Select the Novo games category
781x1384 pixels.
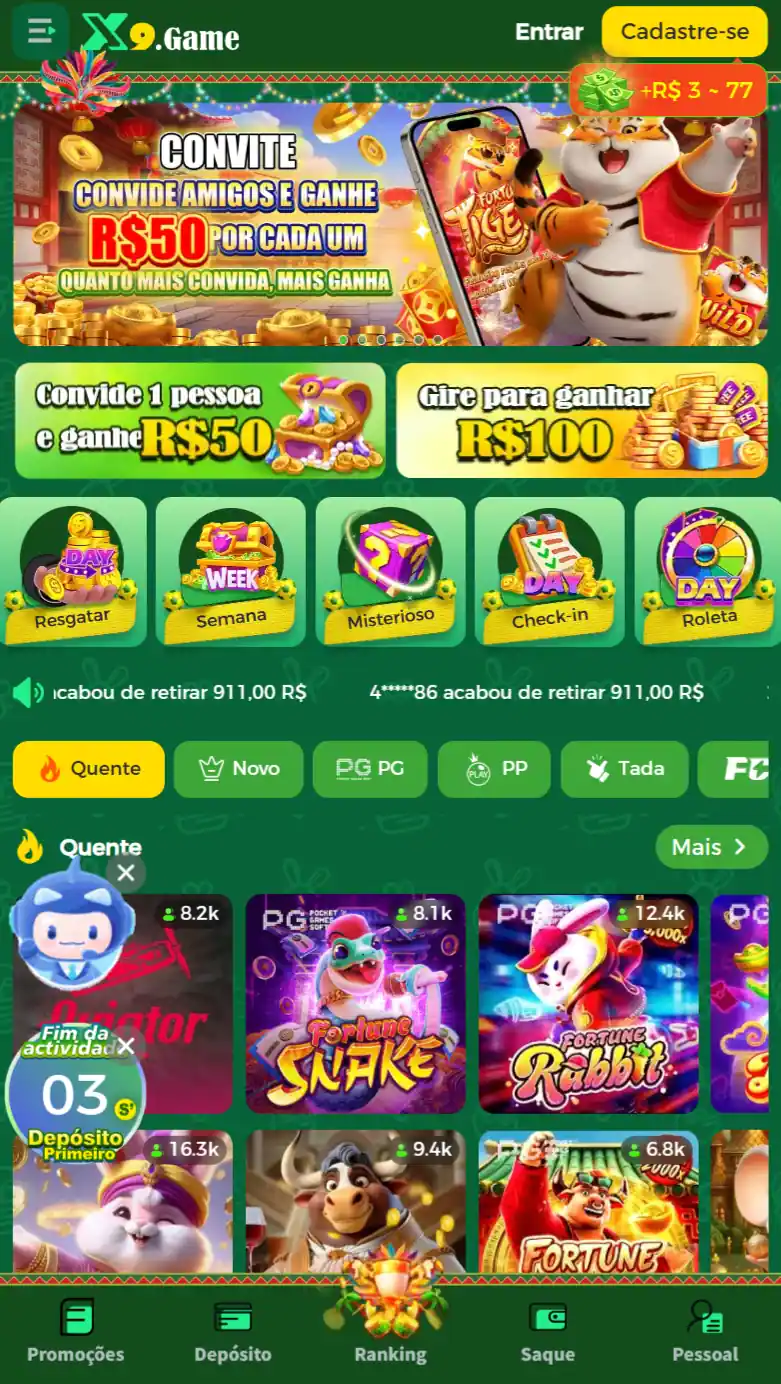pyautogui.click(x=238, y=769)
